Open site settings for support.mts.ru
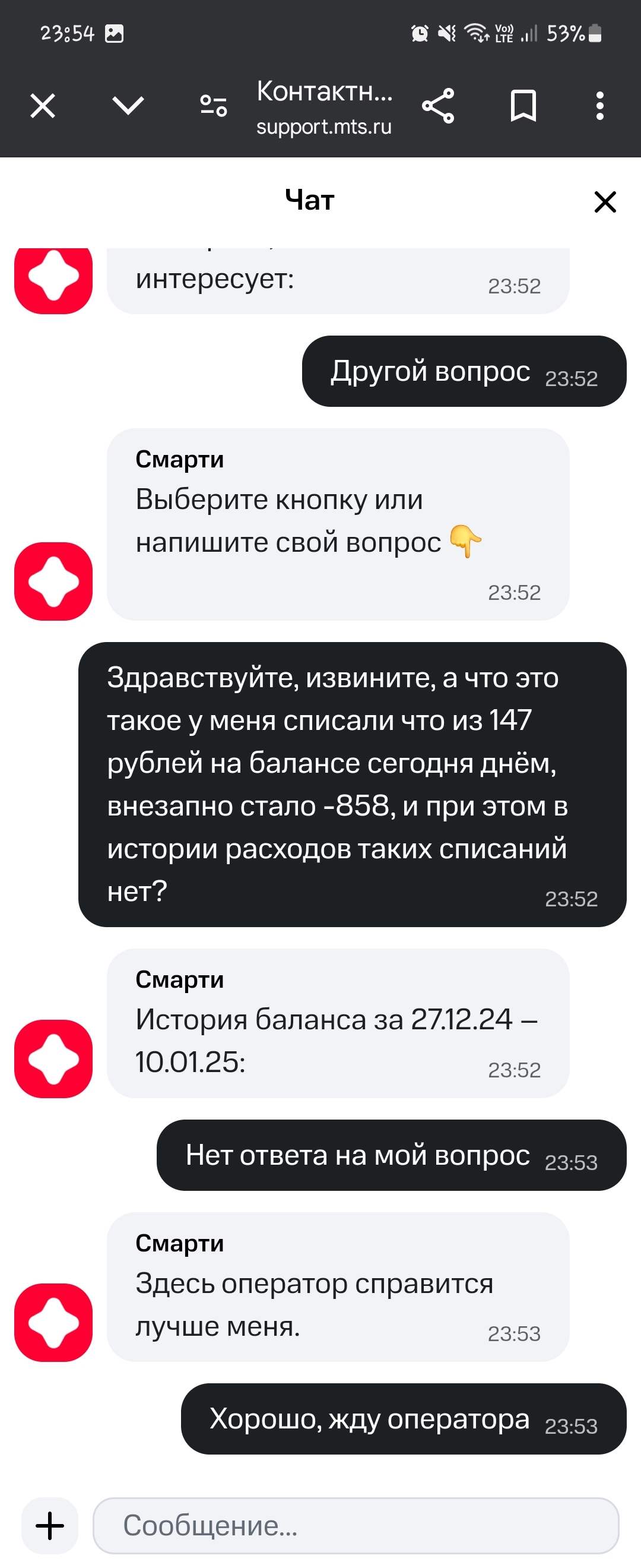Screen dimensions: 641x1568 coord(214,106)
